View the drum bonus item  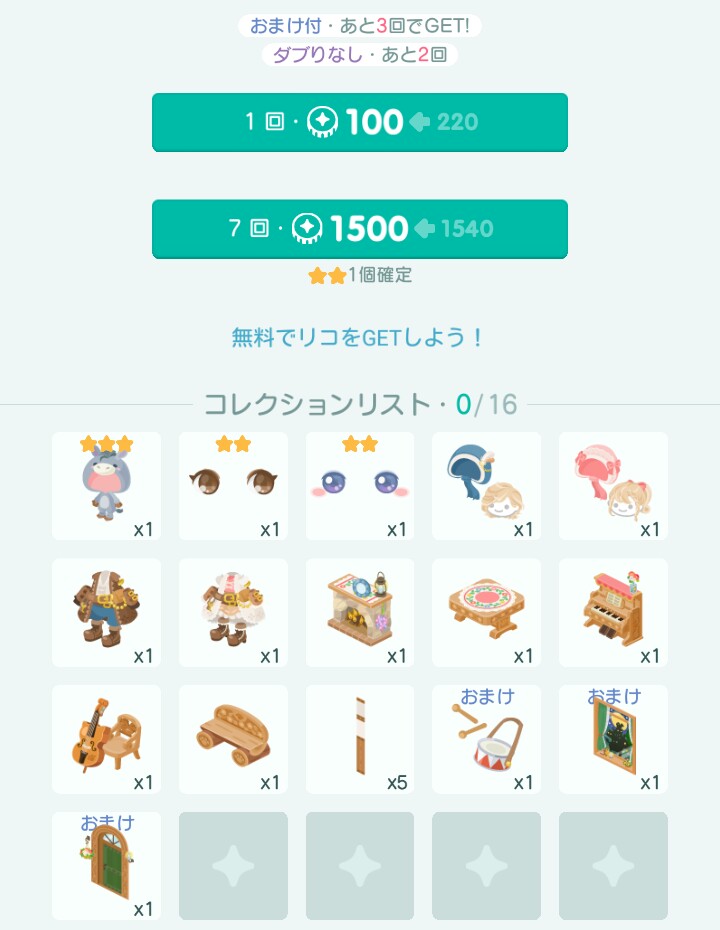487,739
